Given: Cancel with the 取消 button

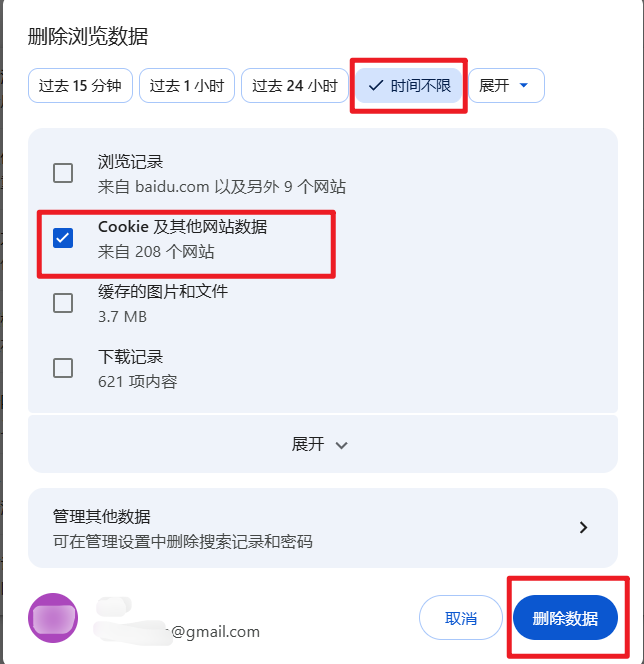Looking at the screenshot, I should [460, 618].
